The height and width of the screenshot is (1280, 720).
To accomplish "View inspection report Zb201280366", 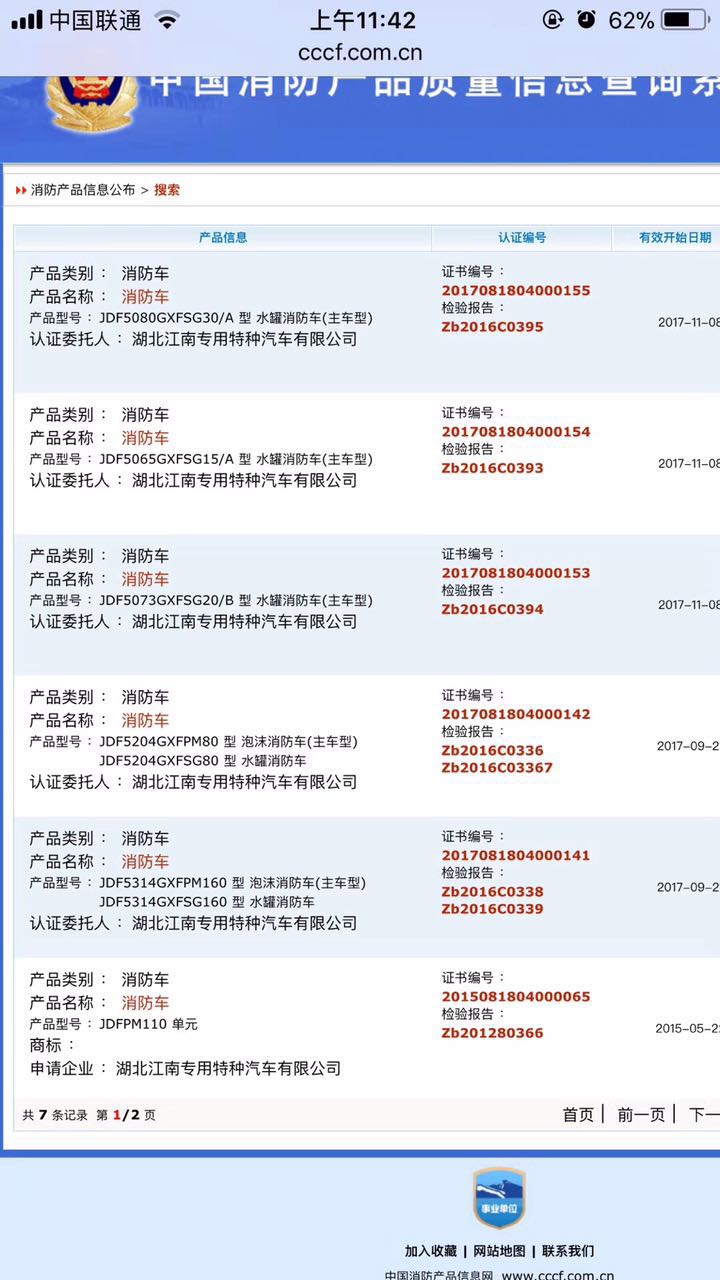I will tap(492, 1033).
